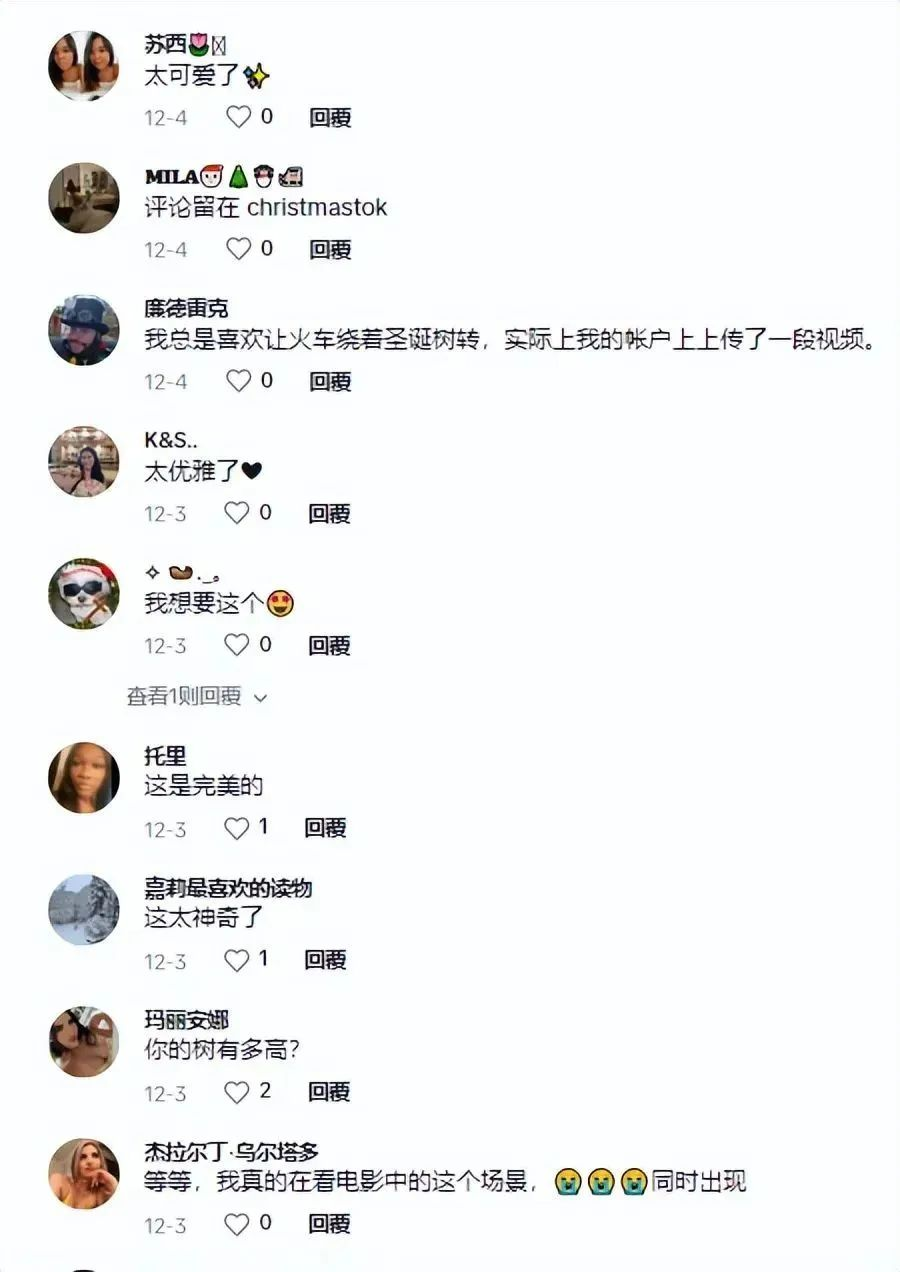The height and width of the screenshot is (1272, 900).
Task: Reply to 托里's comment
Action: (325, 828)
